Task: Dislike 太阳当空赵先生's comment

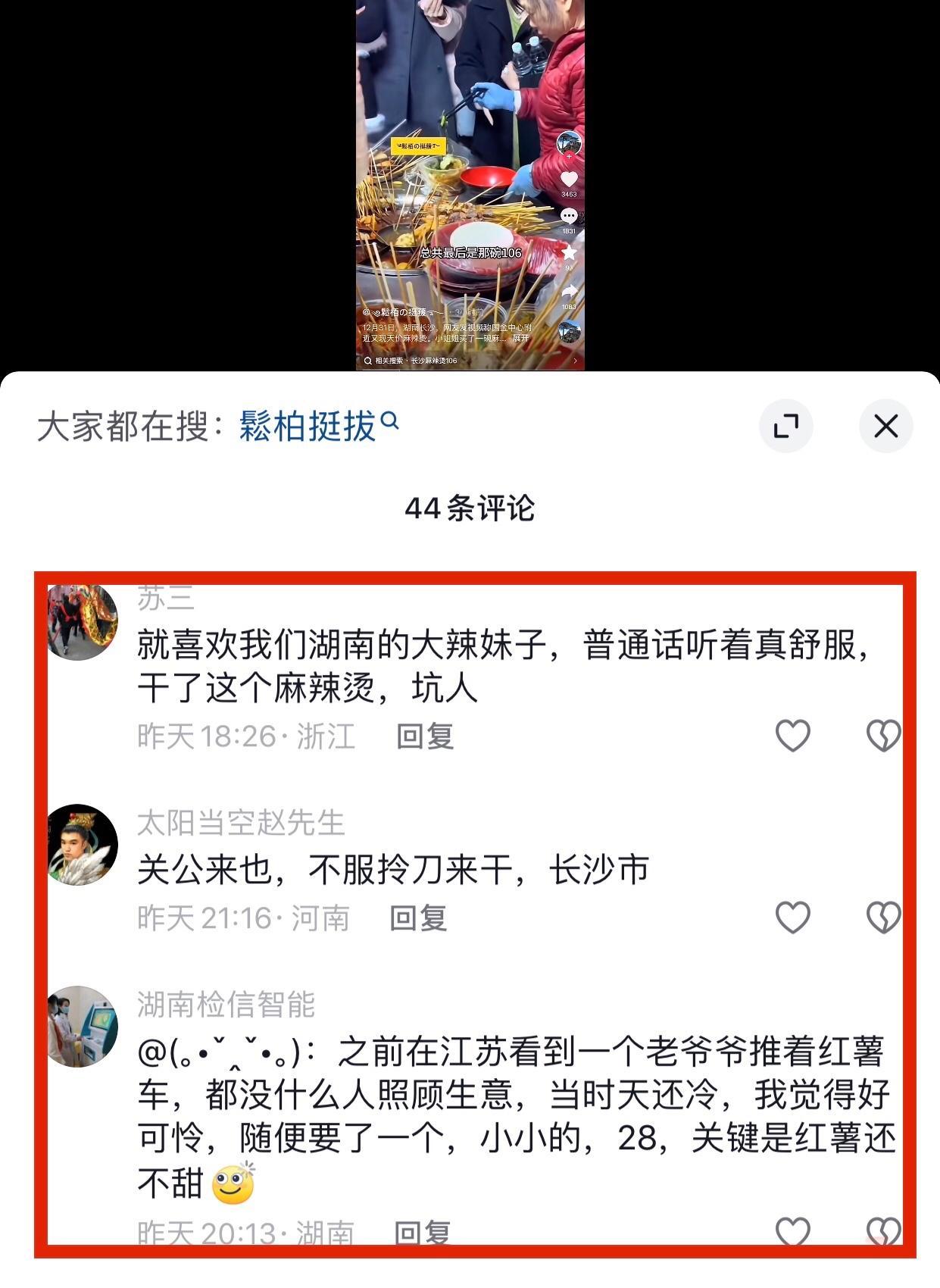Action: (x=882, y=918)
